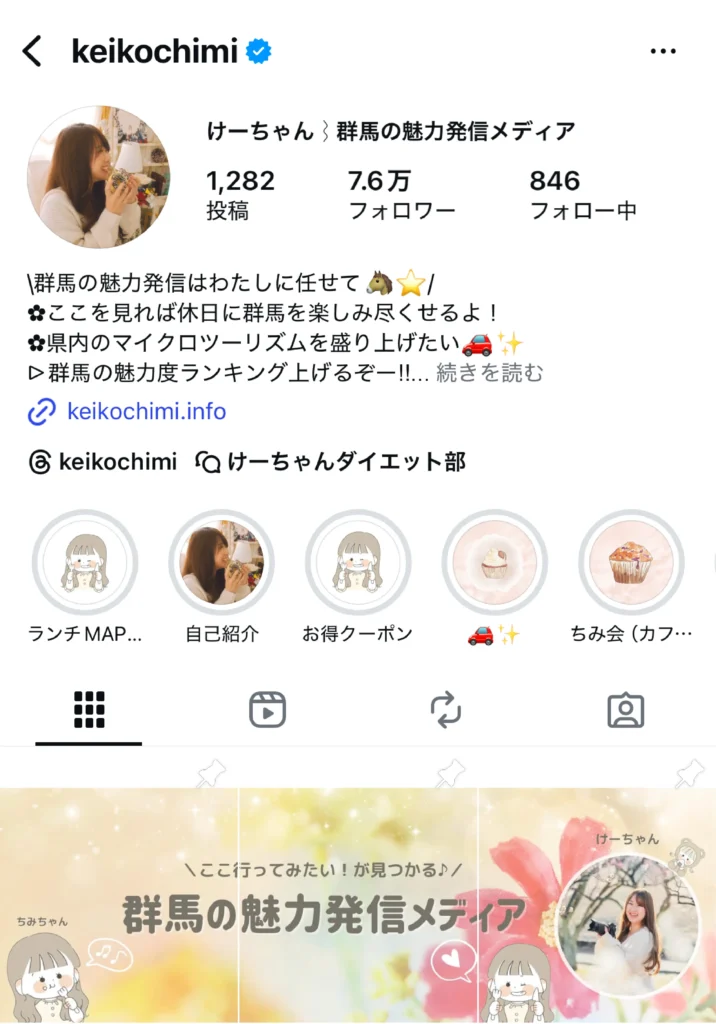Open the お得クーポン story highlight
Image resolution: width=716 pixels, height=1024 pixels.
tap(358, 564)
